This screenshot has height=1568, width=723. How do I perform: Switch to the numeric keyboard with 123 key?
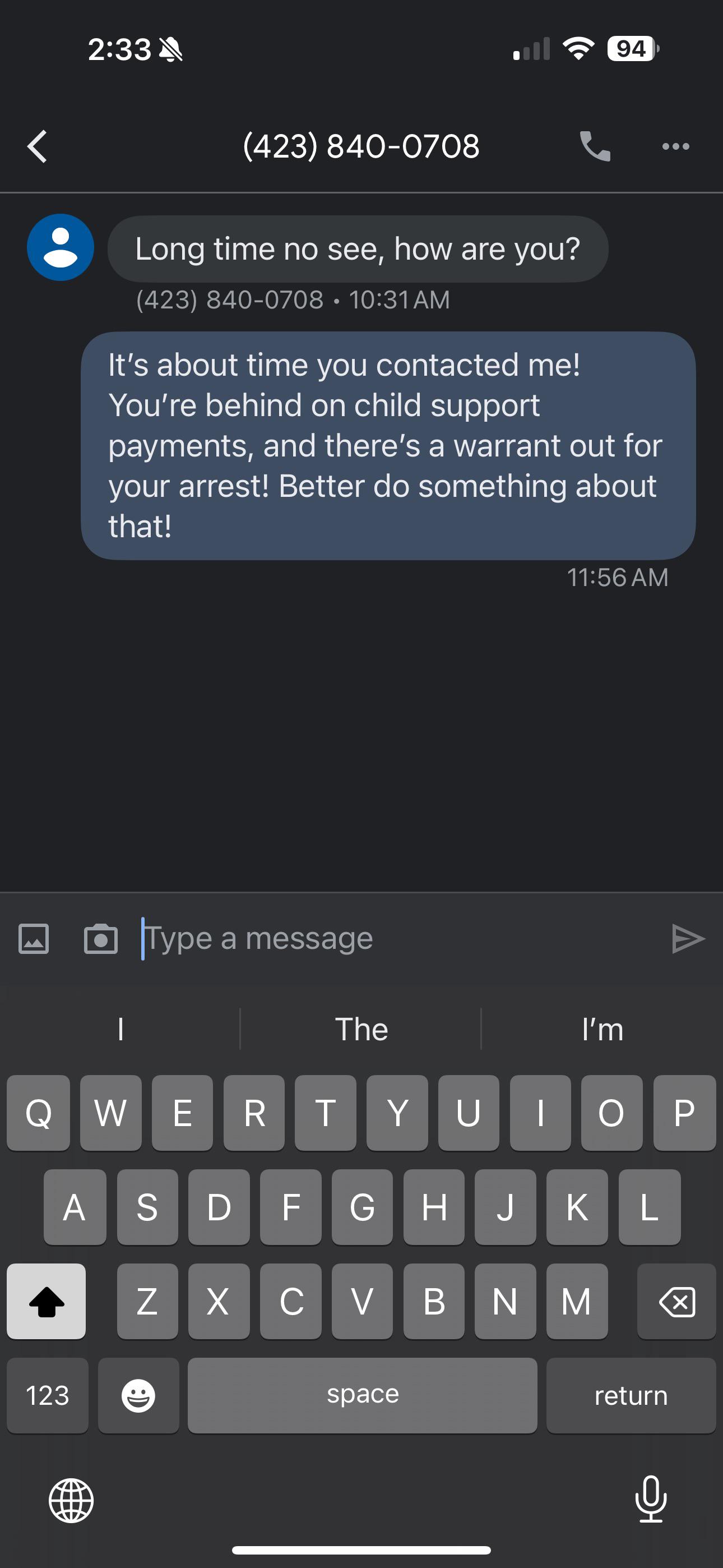(x=47, y=1395)
